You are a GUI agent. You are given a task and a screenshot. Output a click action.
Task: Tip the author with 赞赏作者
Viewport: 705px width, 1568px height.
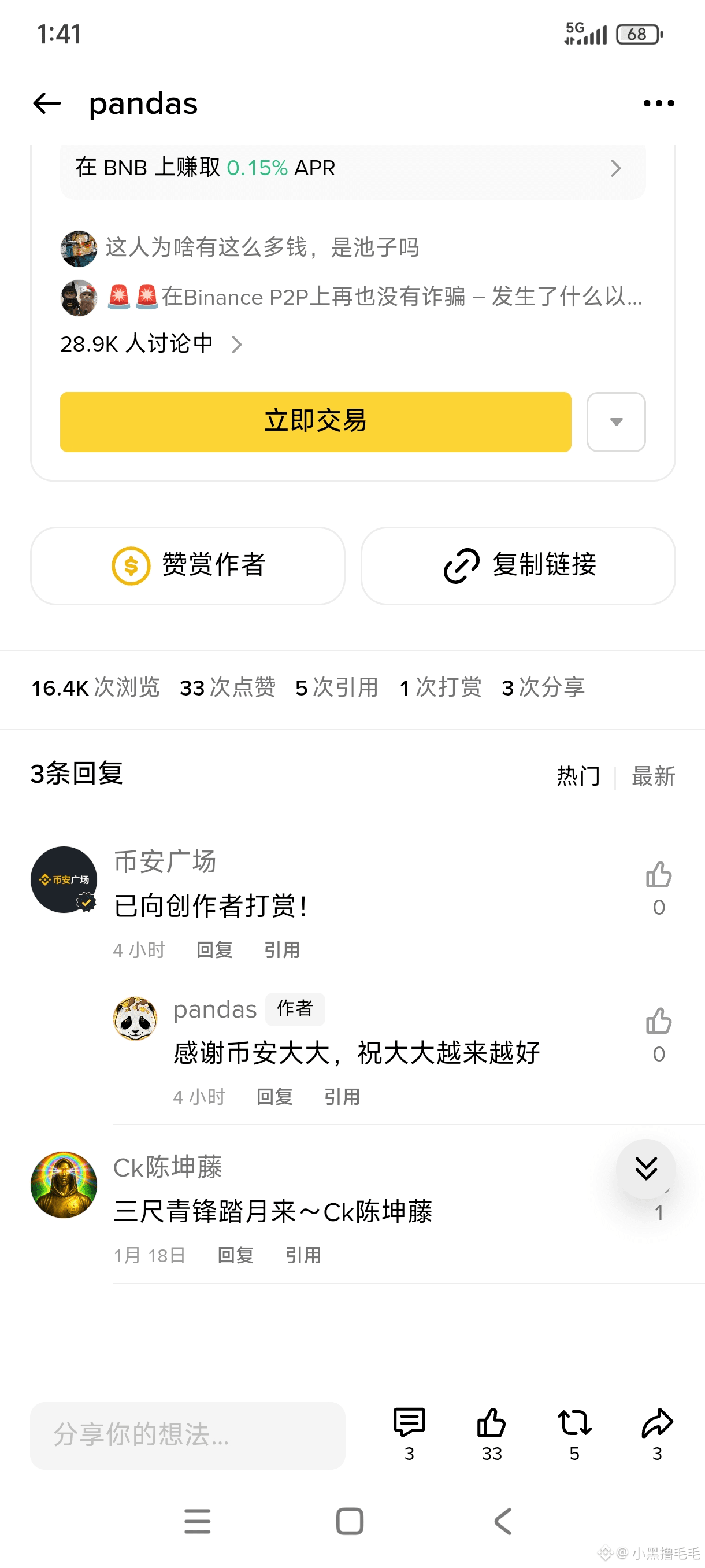click(x=188, y=565)
